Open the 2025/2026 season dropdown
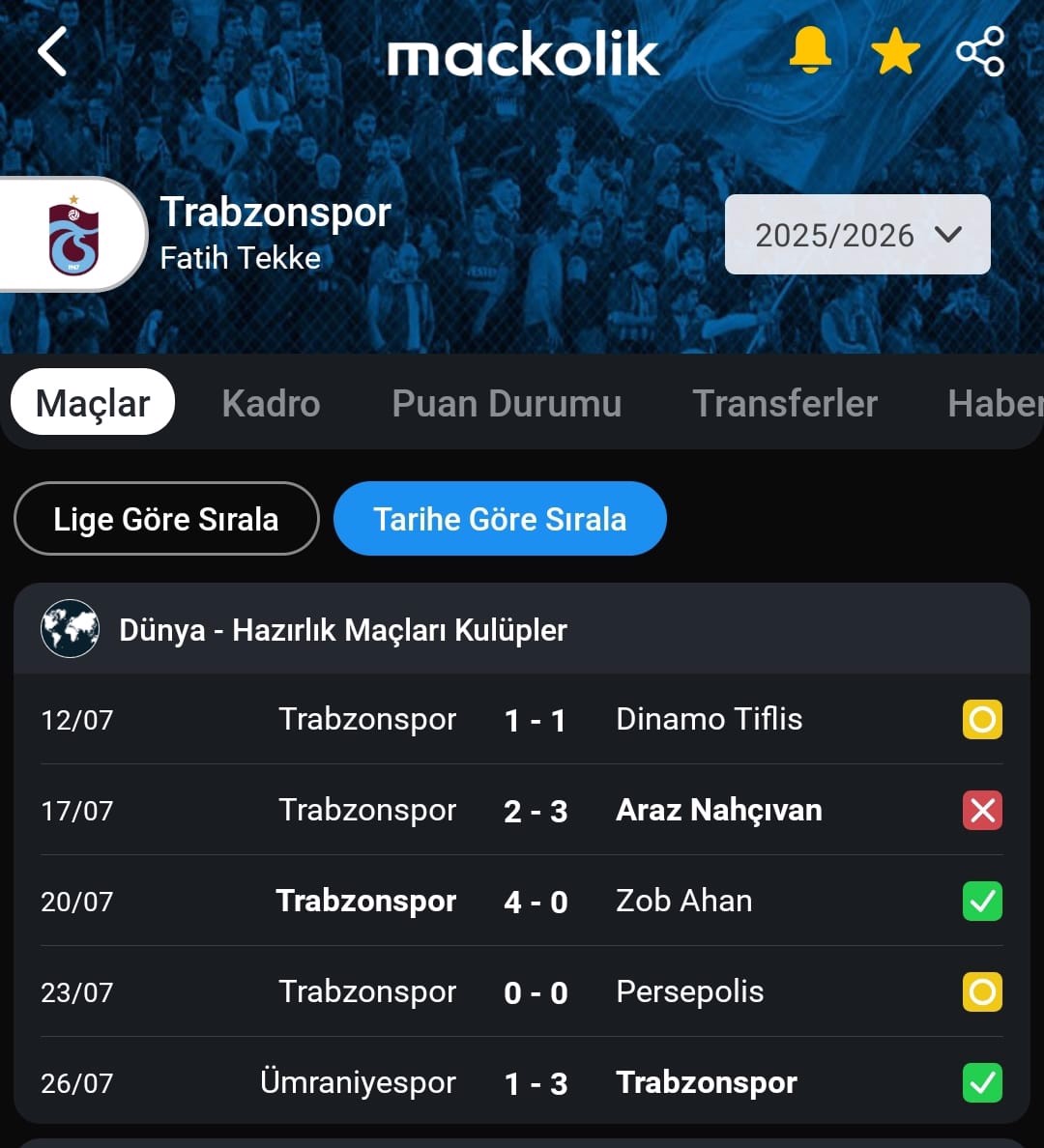This screenshot has width=1044, height=1148. pyautogui.click(x=857, y=235)
